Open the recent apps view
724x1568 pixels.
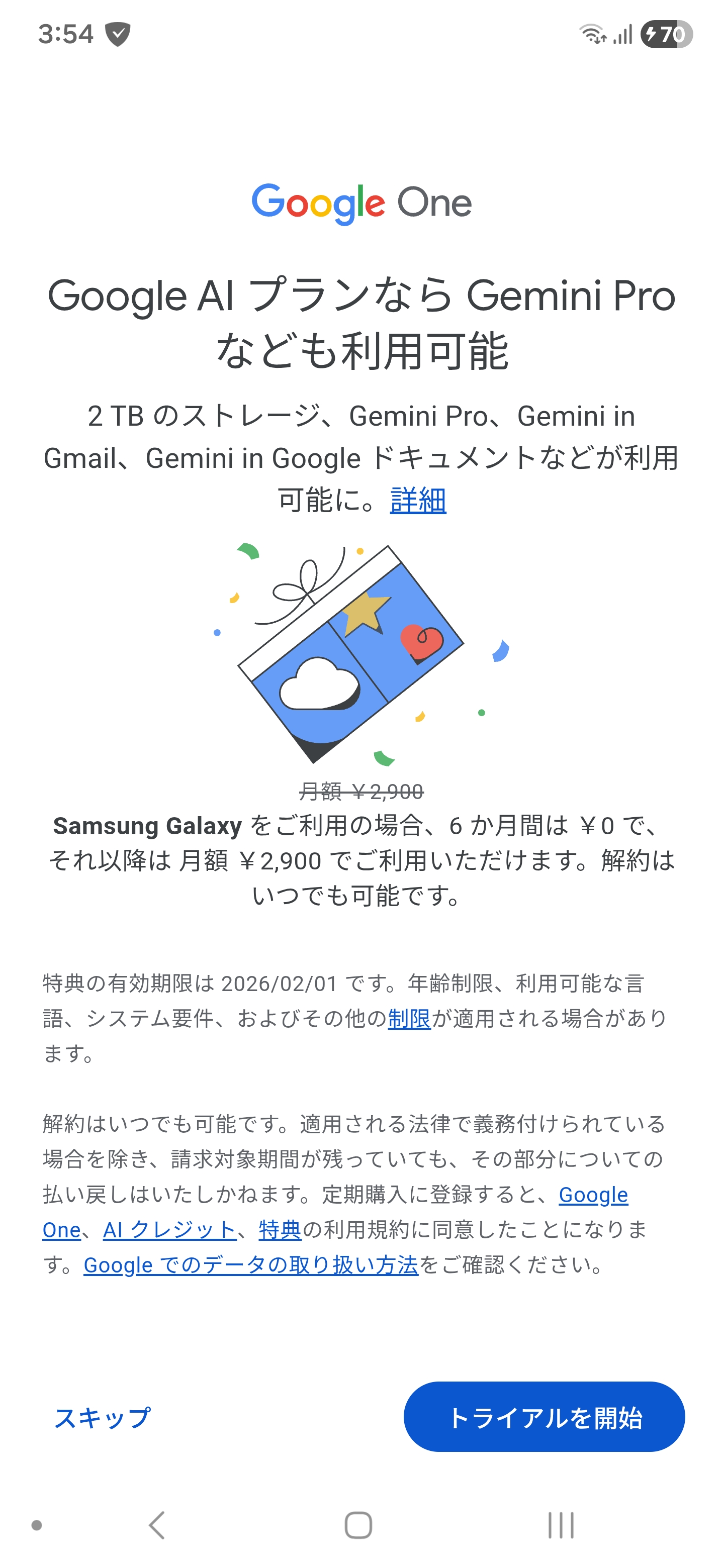coord(560,1525)
